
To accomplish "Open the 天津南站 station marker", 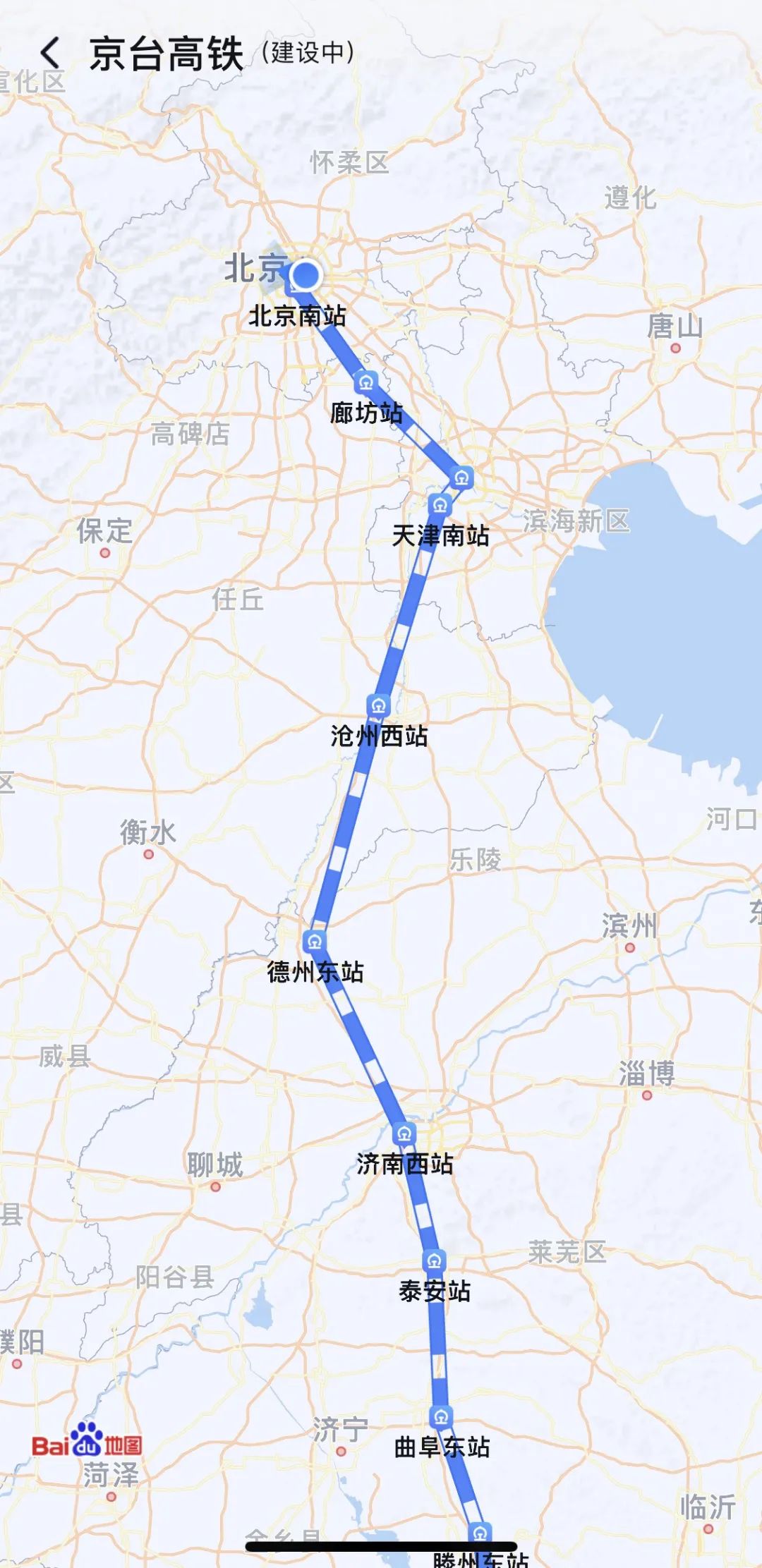I will point(440,505).
